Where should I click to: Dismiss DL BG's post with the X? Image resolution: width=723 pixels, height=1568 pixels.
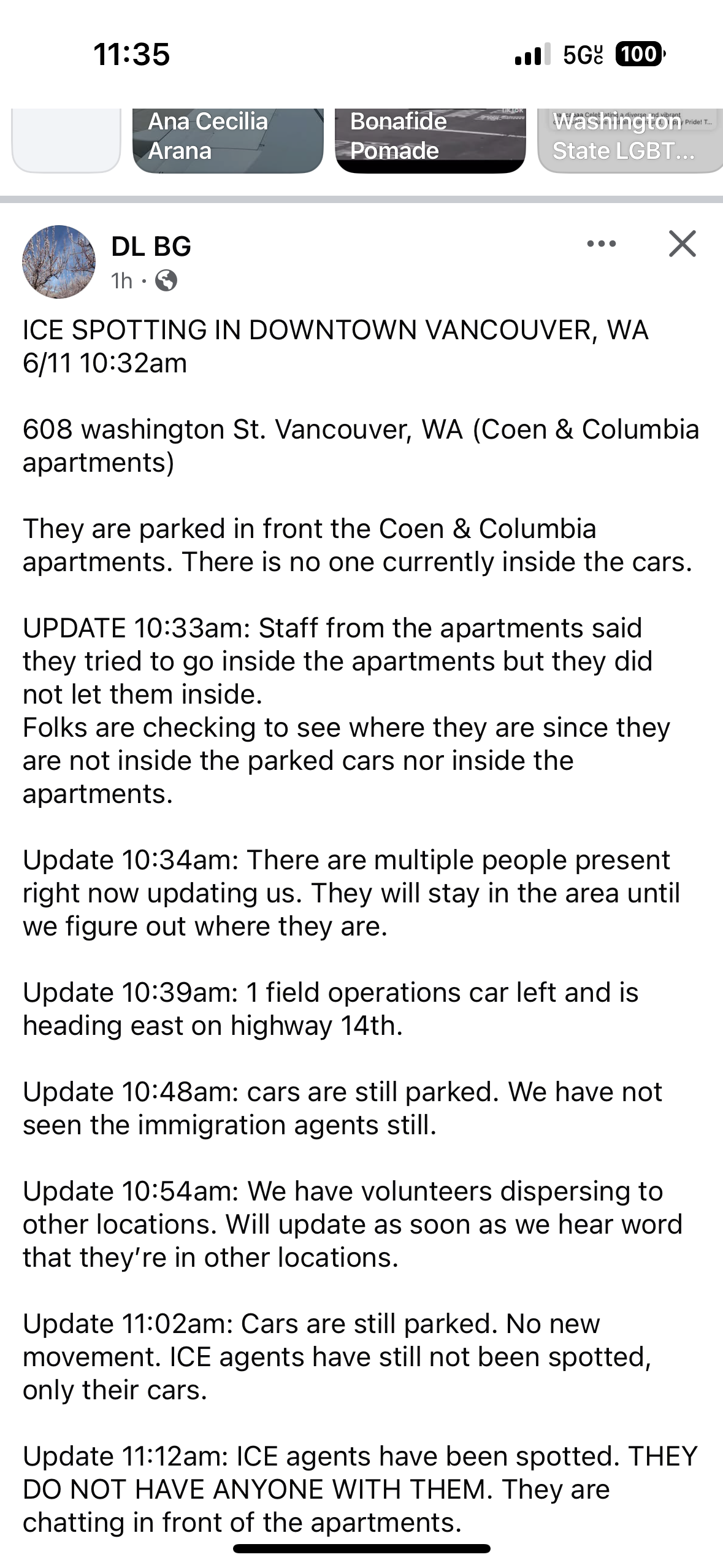pos(682,244)
